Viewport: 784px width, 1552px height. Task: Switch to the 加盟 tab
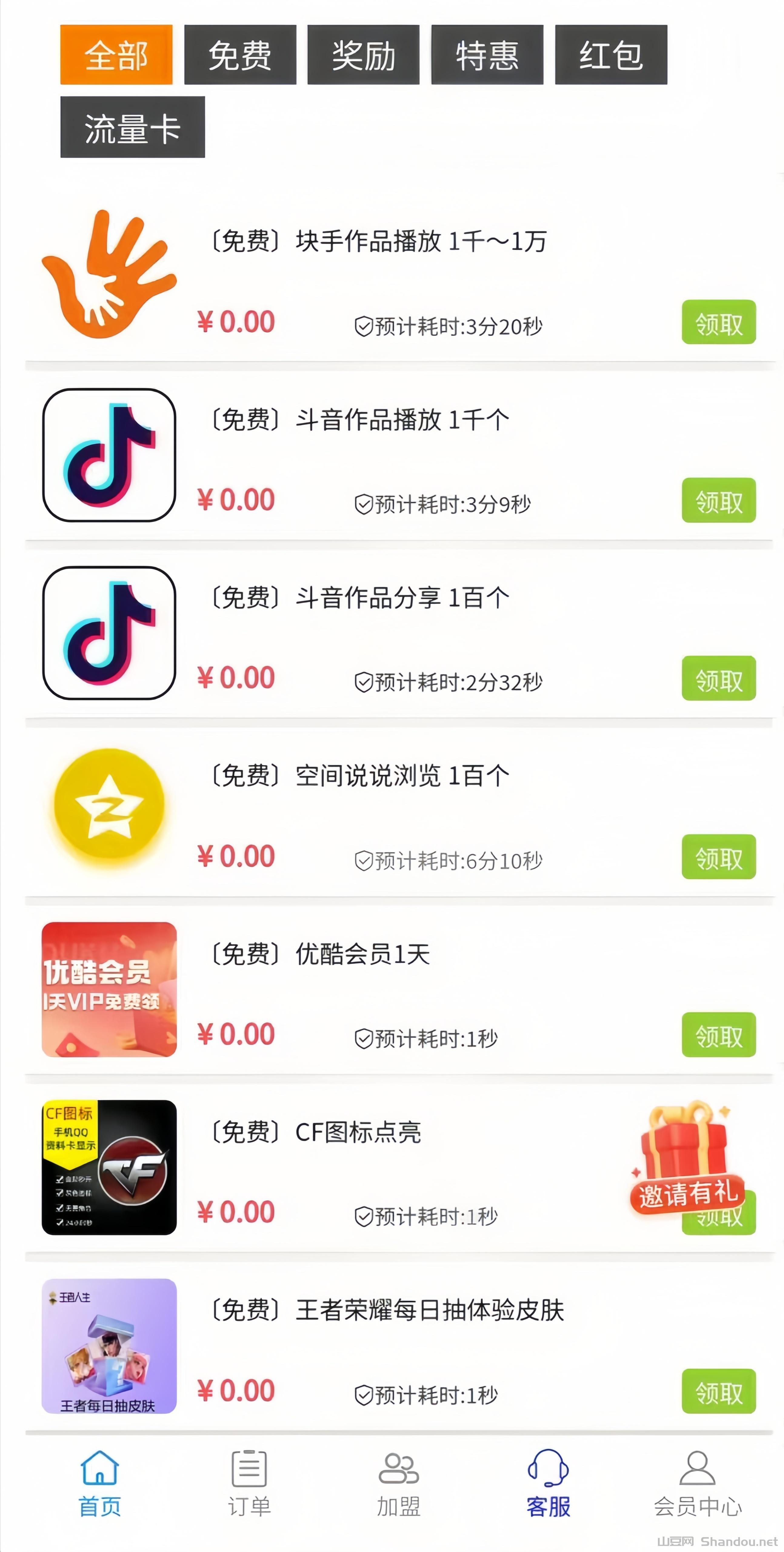398,1483
